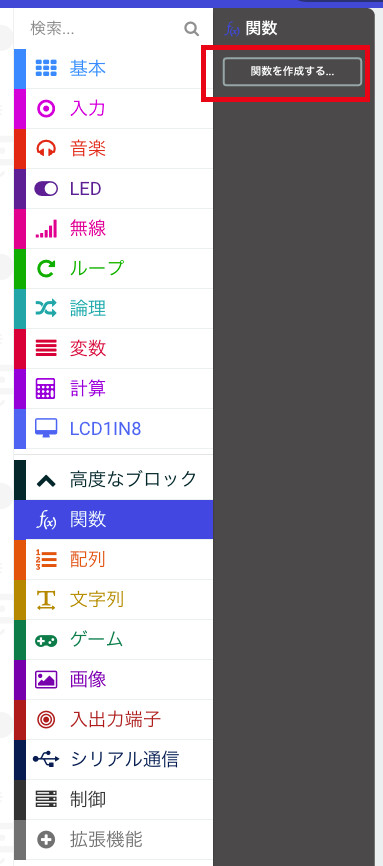Open 拡張機能 to add extensions
The width and height of the screenshot is (383, 866).
[x=113, y=839]
